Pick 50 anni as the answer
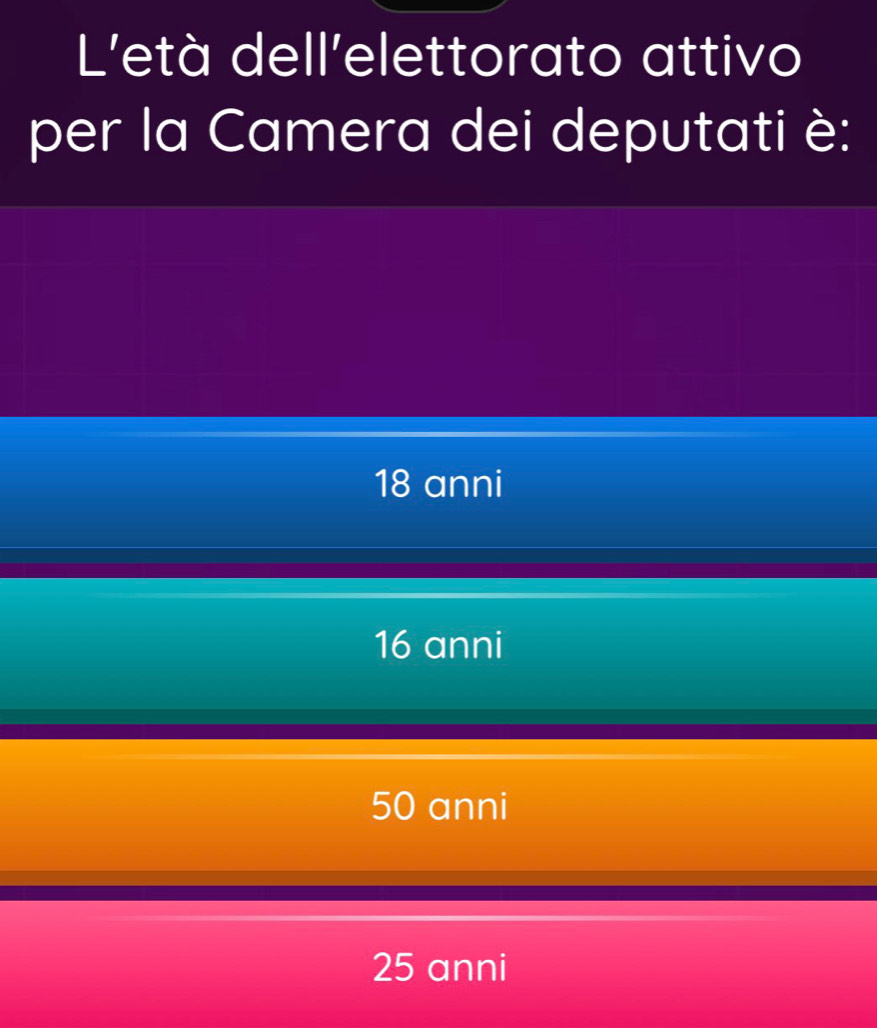The height and width of the screenshot is (1028, 877). 438,806
